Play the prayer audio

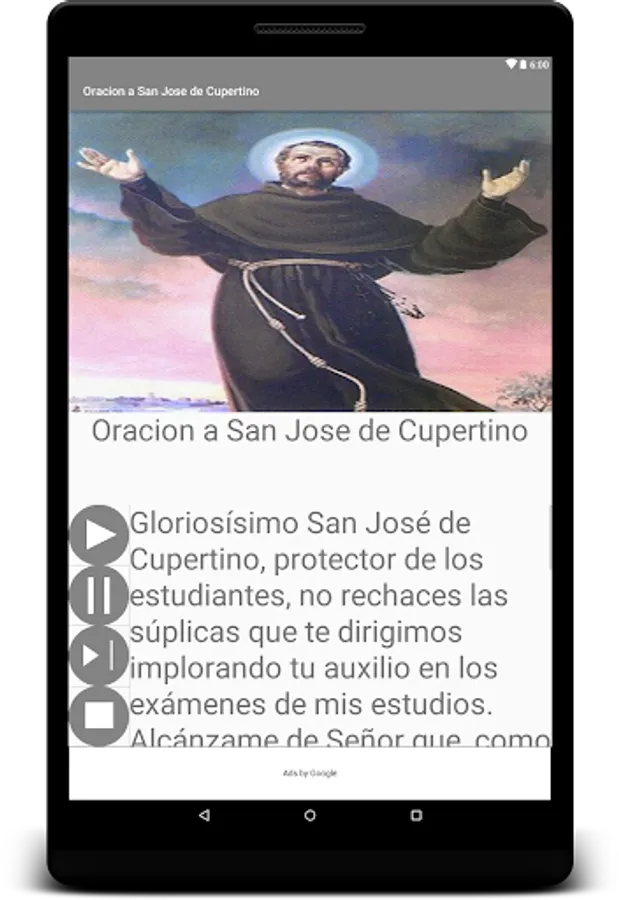99,535
